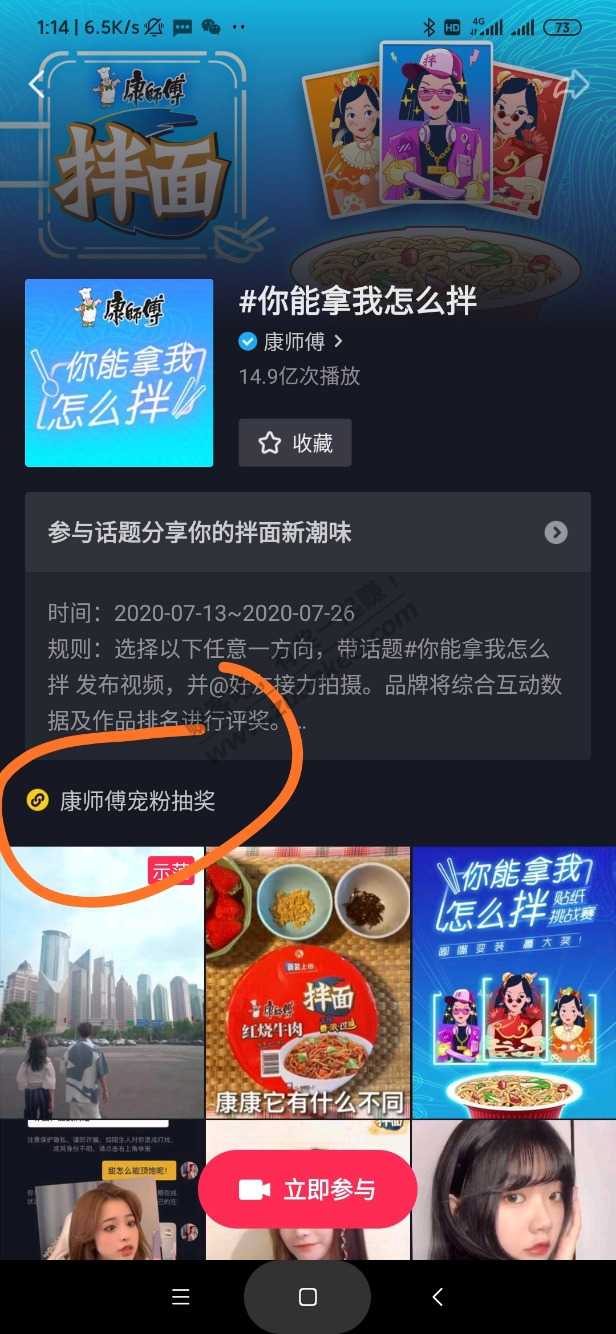Open the 贴纸挑战赛 sticker challenge video
This screenshot has height=1334, width=616.
point(514,982)
